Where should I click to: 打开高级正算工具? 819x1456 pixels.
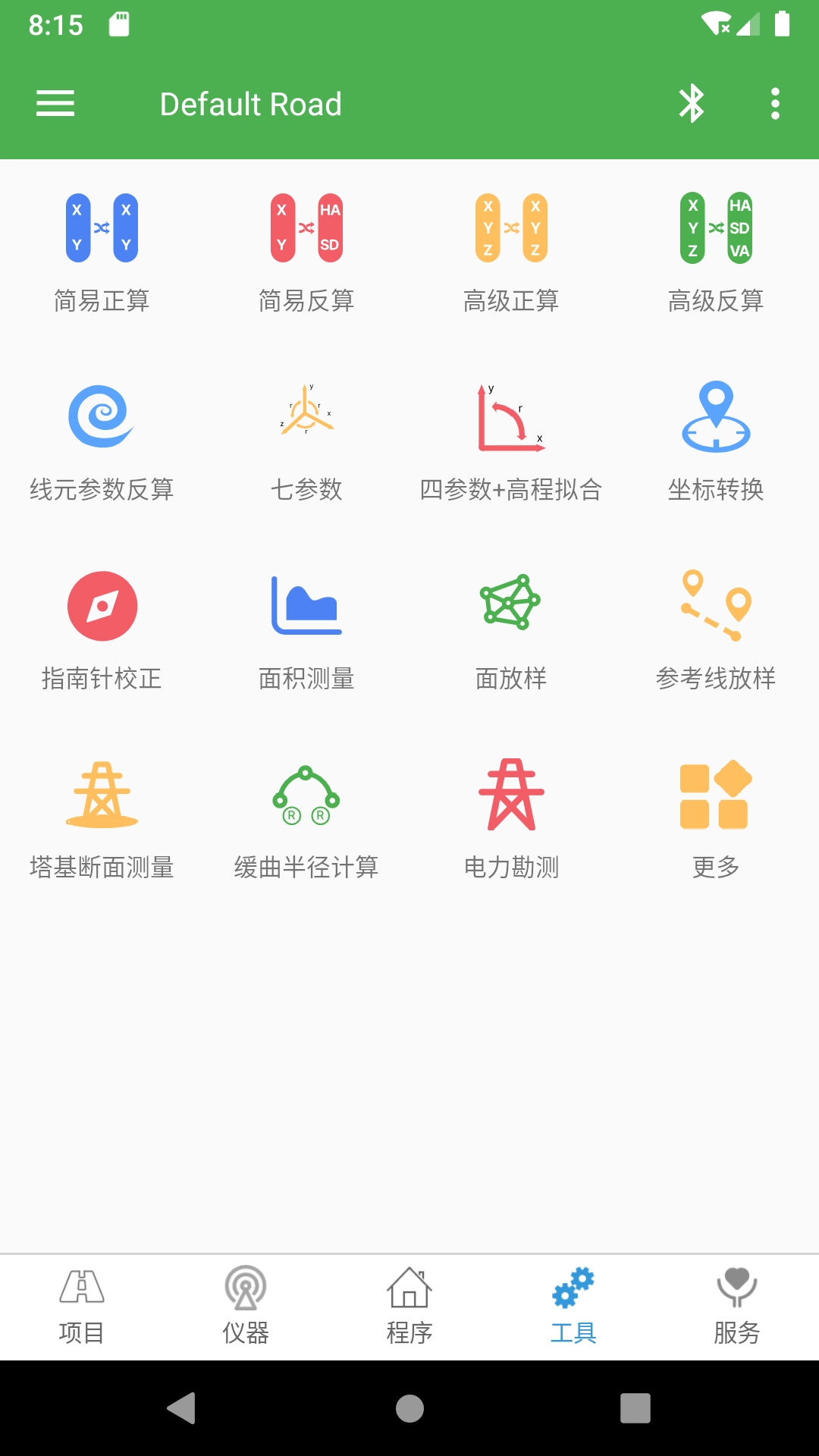click(512, 250)
